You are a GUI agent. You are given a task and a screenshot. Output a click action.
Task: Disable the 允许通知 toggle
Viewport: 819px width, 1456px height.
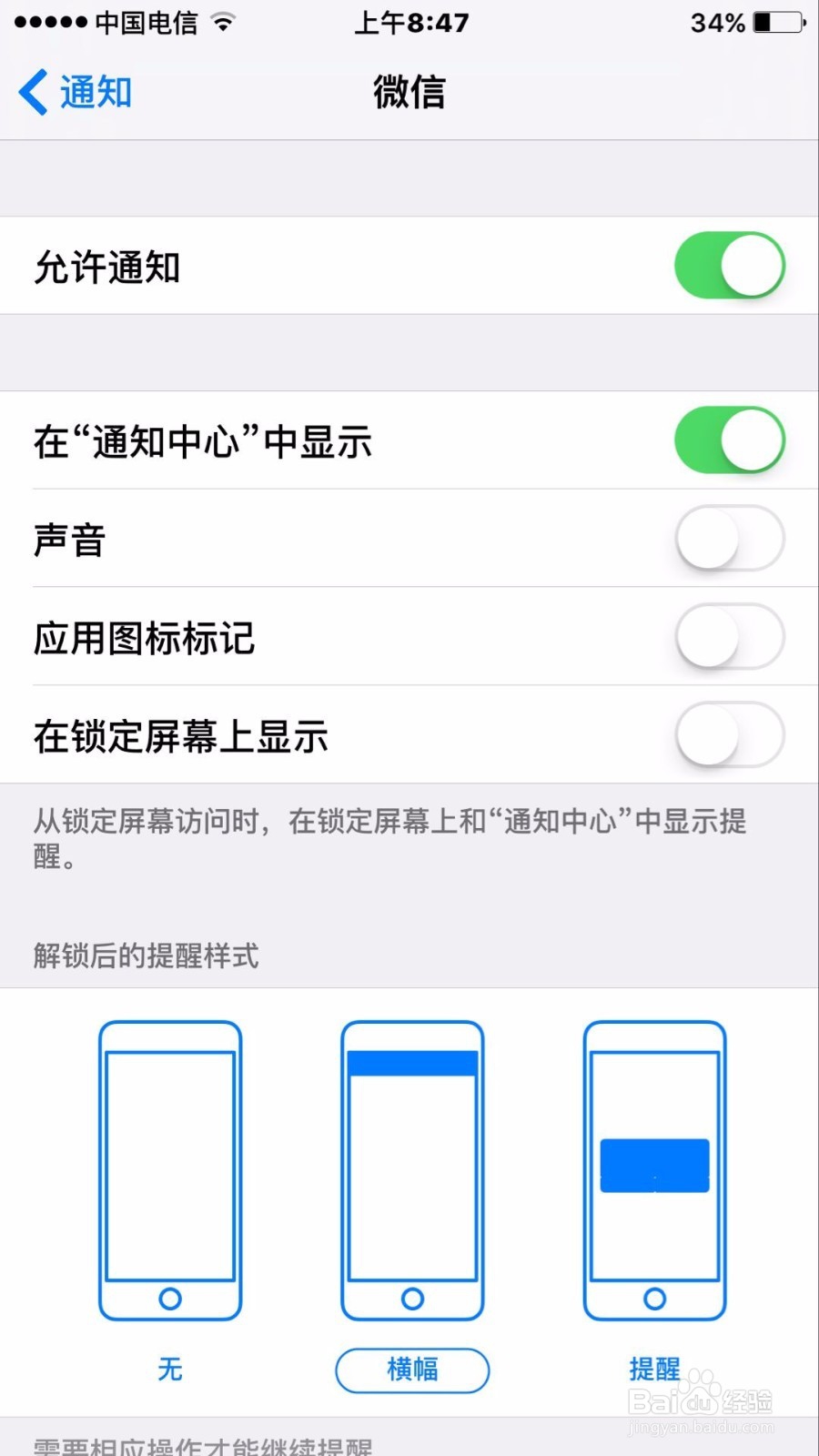728,265
